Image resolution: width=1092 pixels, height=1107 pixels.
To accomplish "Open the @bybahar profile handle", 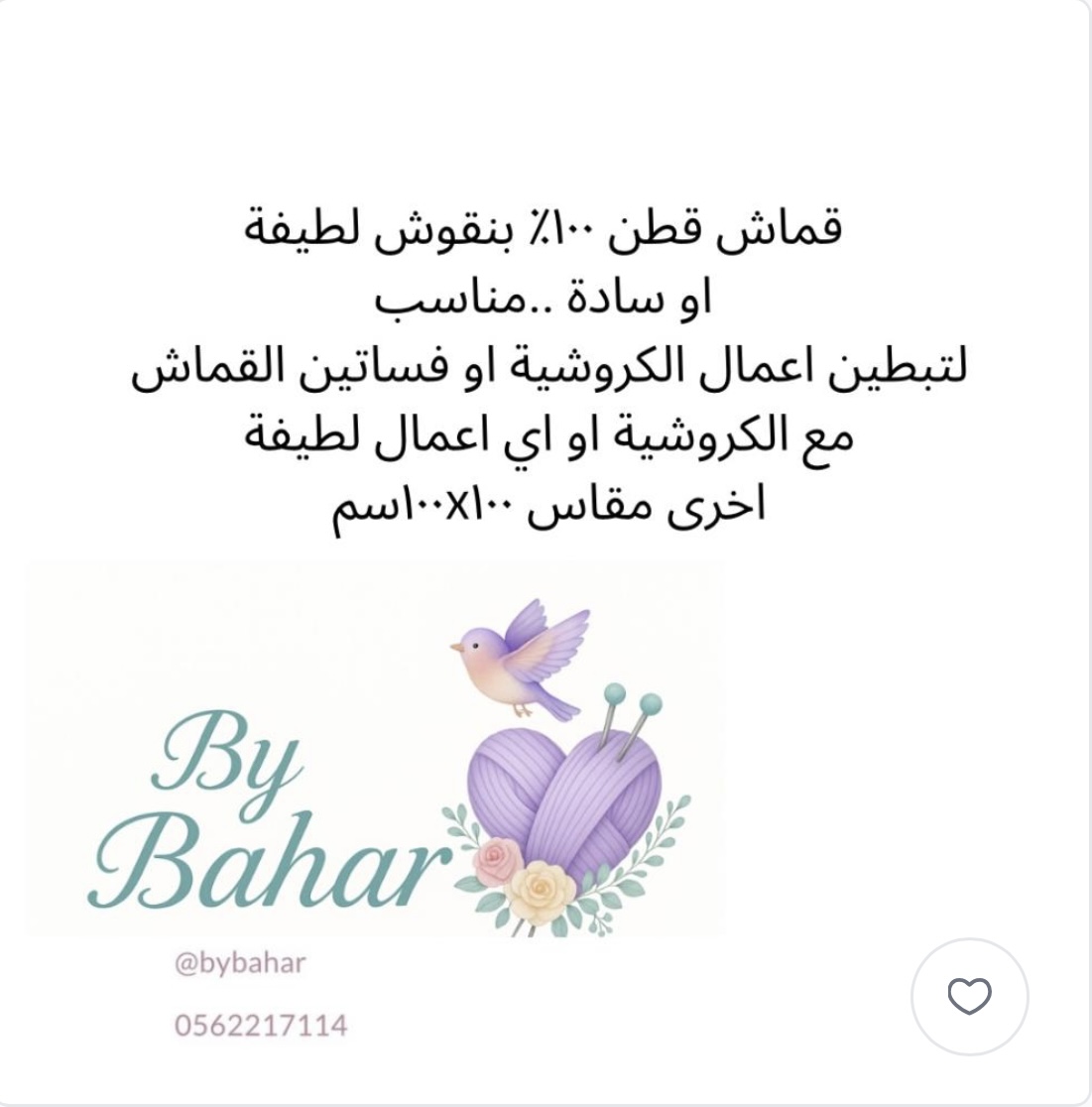I will (x=240, y=963).
